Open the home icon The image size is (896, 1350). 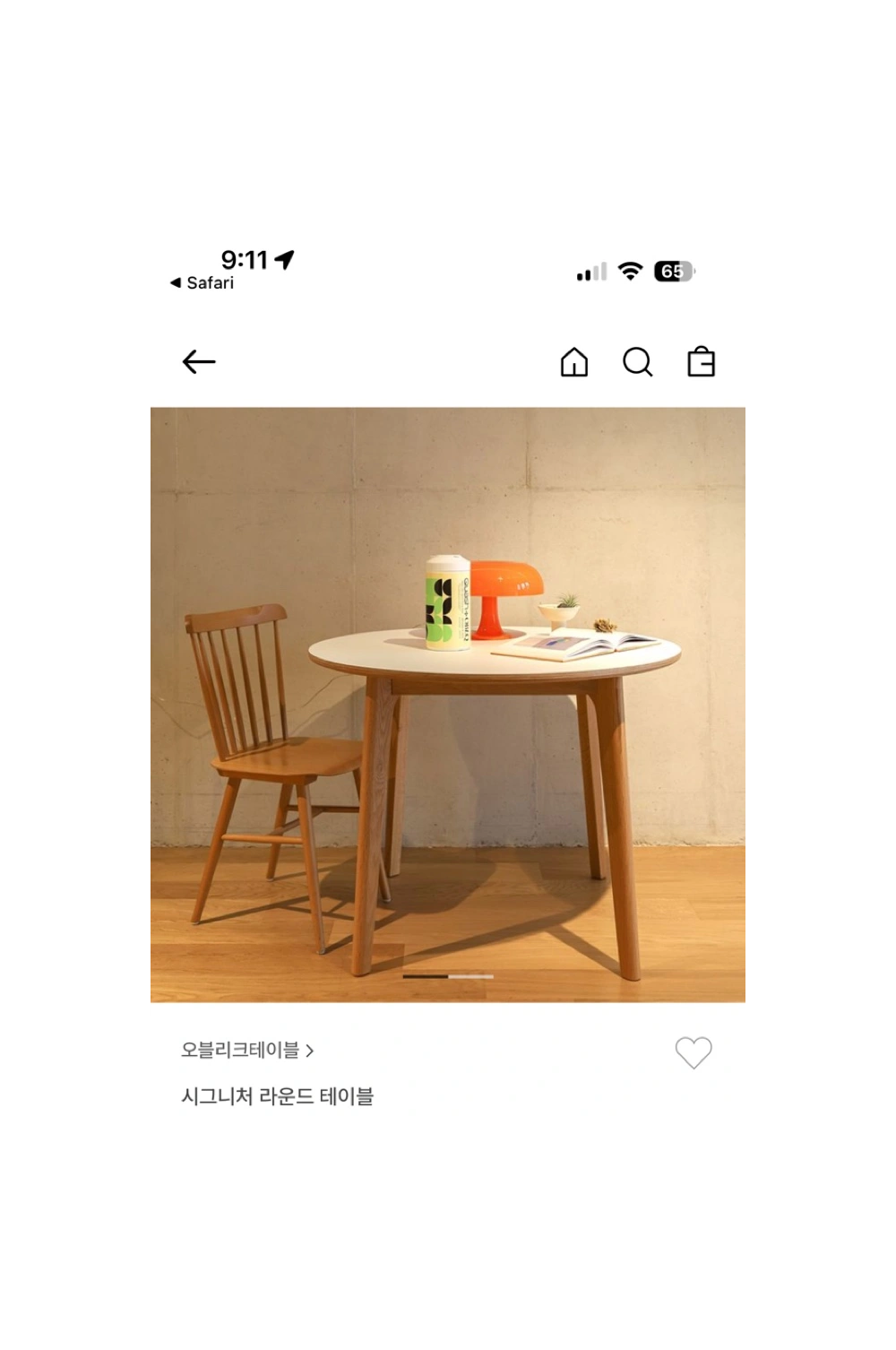tap(574, 362)
